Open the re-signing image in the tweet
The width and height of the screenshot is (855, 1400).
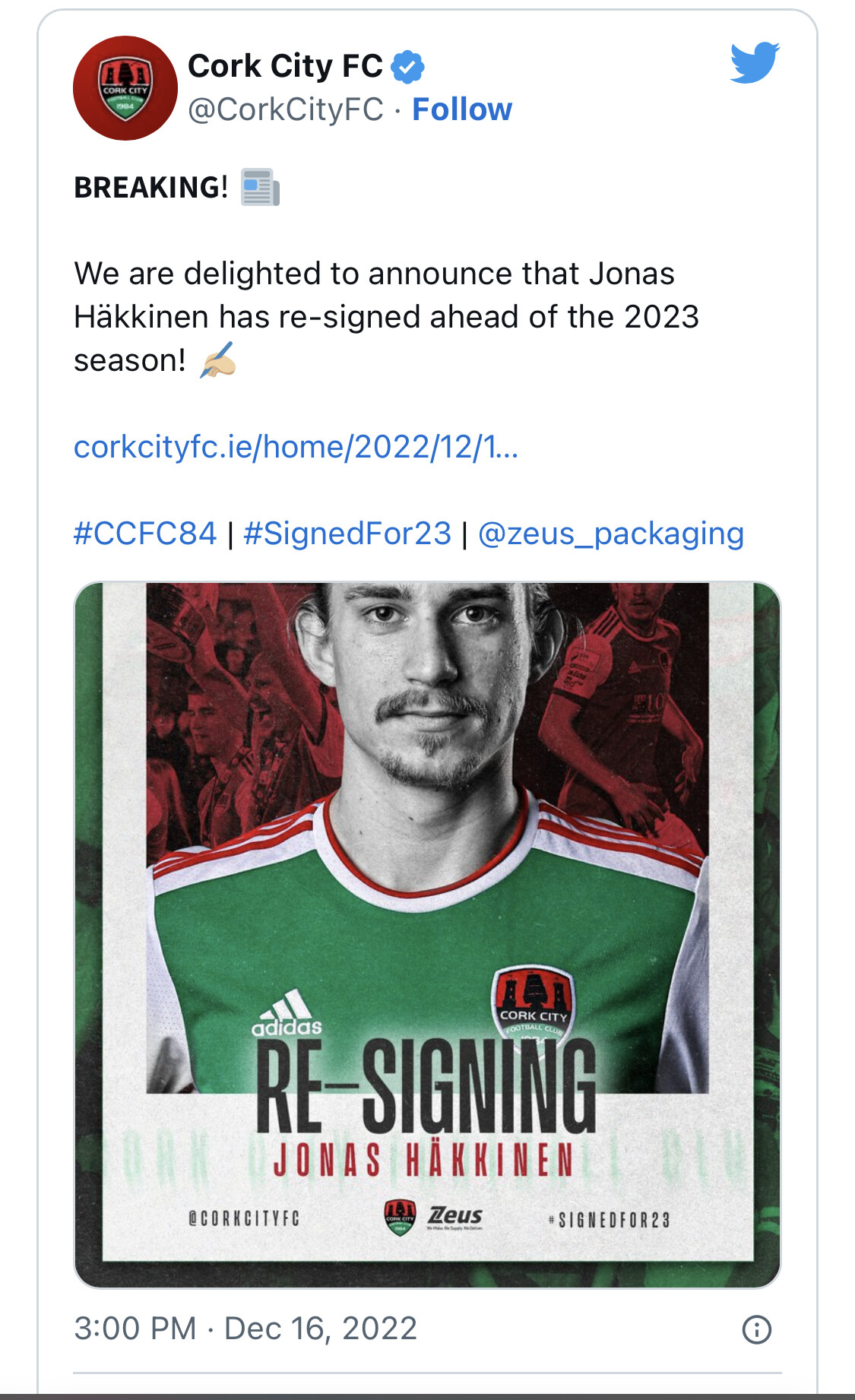click(427, 935)
